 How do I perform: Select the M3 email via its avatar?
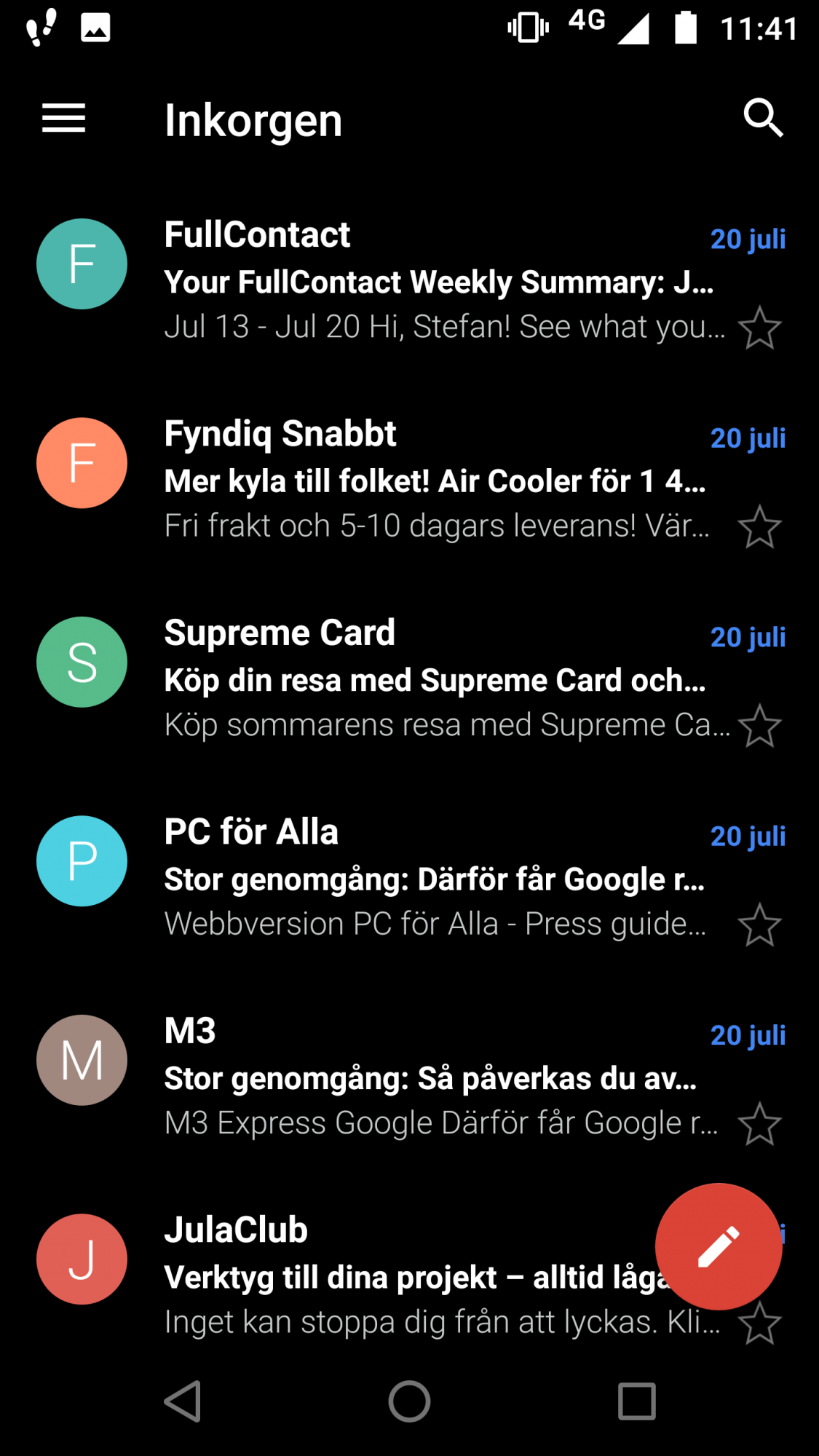tap(82, 1060)
